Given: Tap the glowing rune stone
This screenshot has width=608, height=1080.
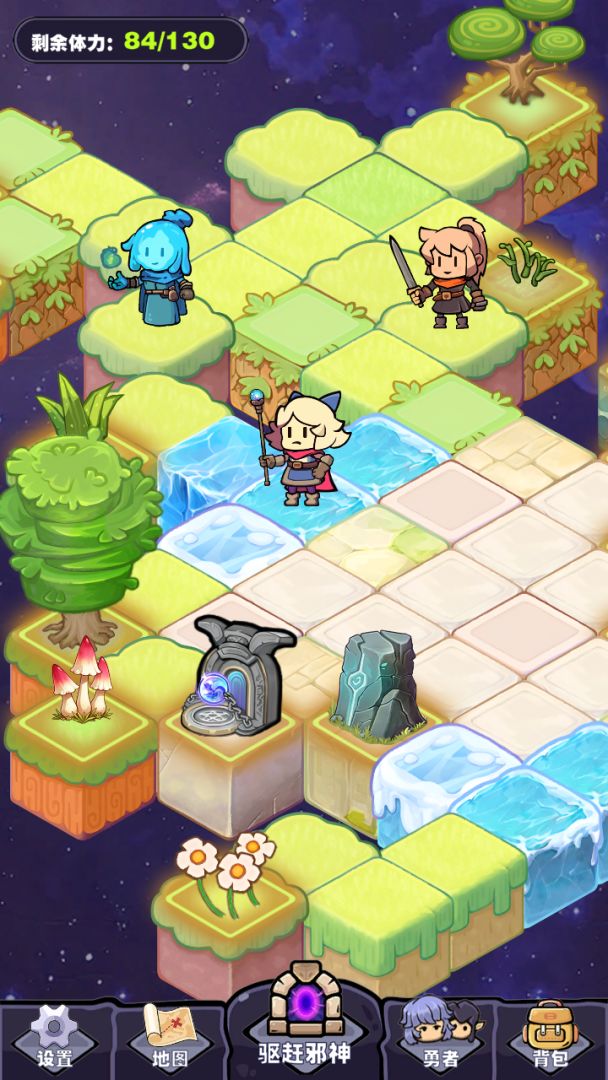Looking at the screenshot, I should point(379,685).
